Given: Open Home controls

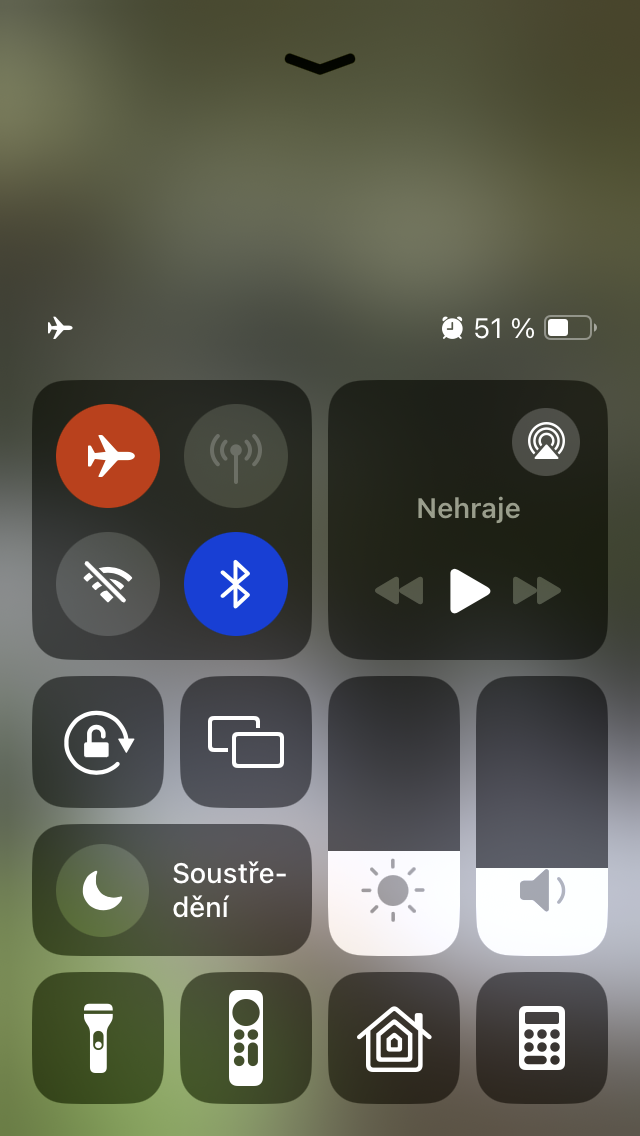Looking at the screenshot, I should (x=394, y=1038).
